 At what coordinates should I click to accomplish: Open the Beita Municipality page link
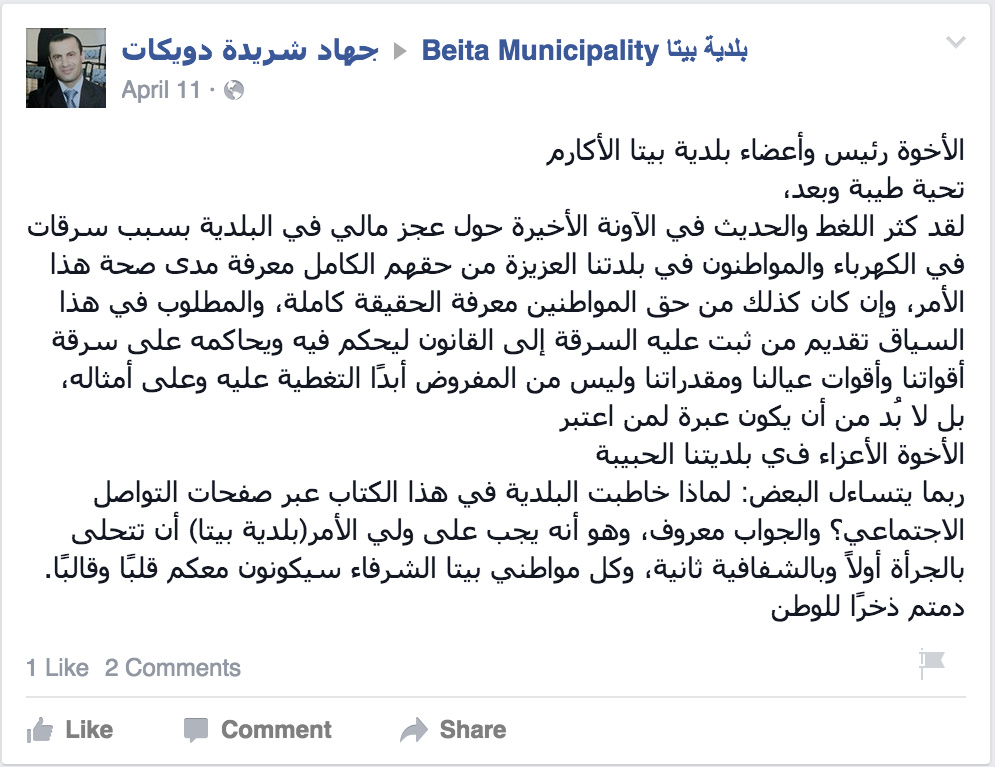[x=584, y=50]
